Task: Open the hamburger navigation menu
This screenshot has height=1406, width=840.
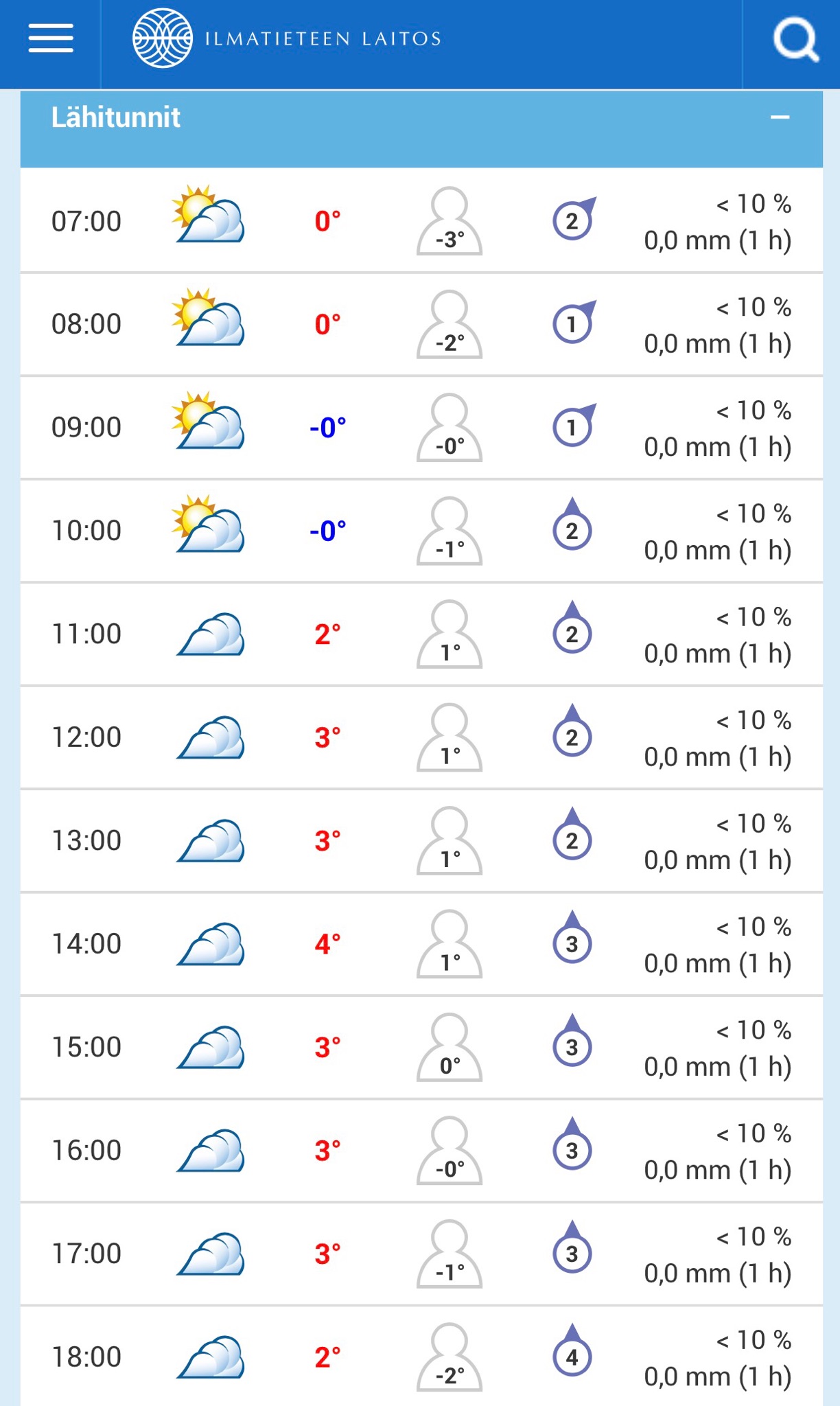Action: pyautogui.click(x=51, y=38)
